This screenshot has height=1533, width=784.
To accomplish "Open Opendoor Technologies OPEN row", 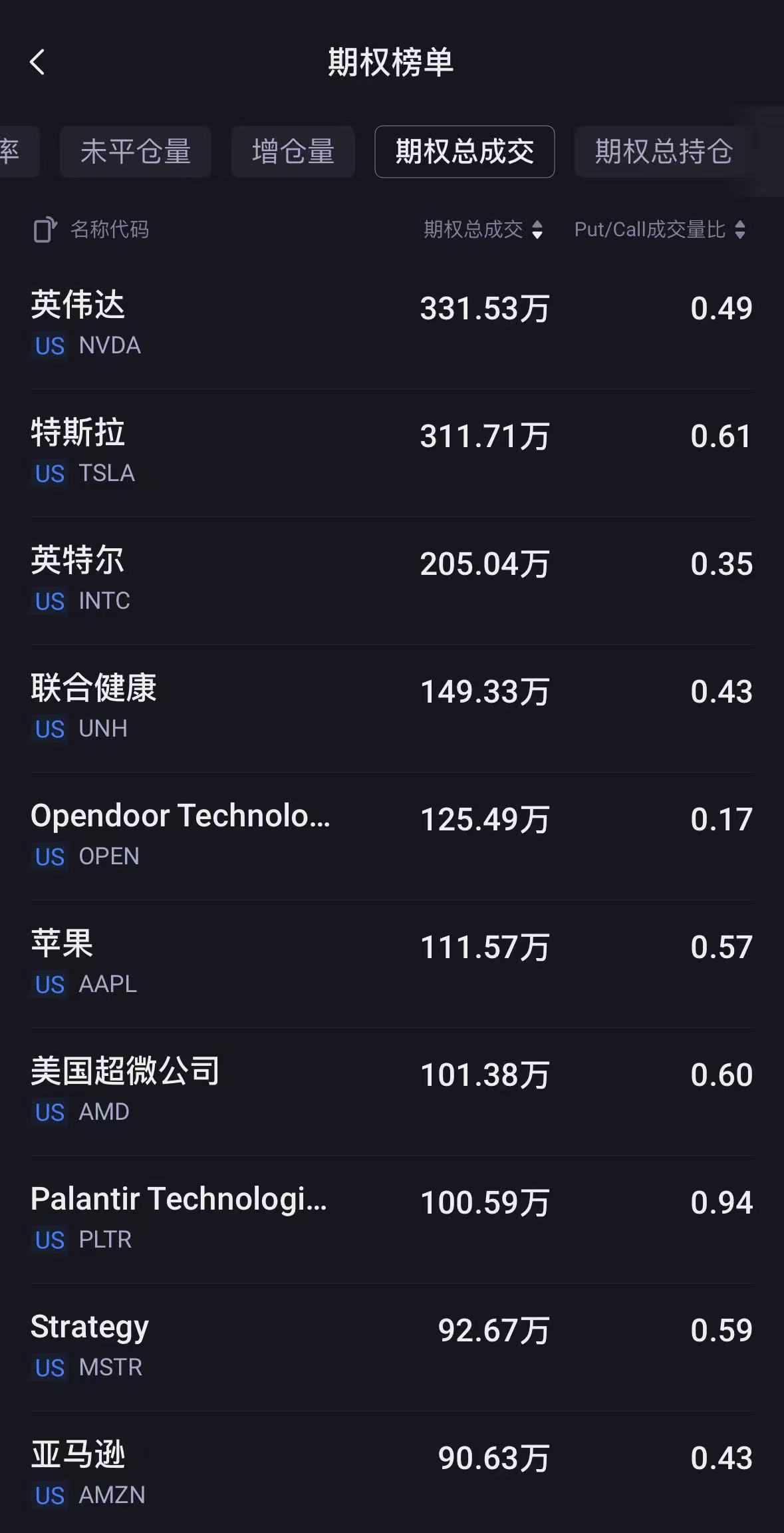I will point(392,836).
